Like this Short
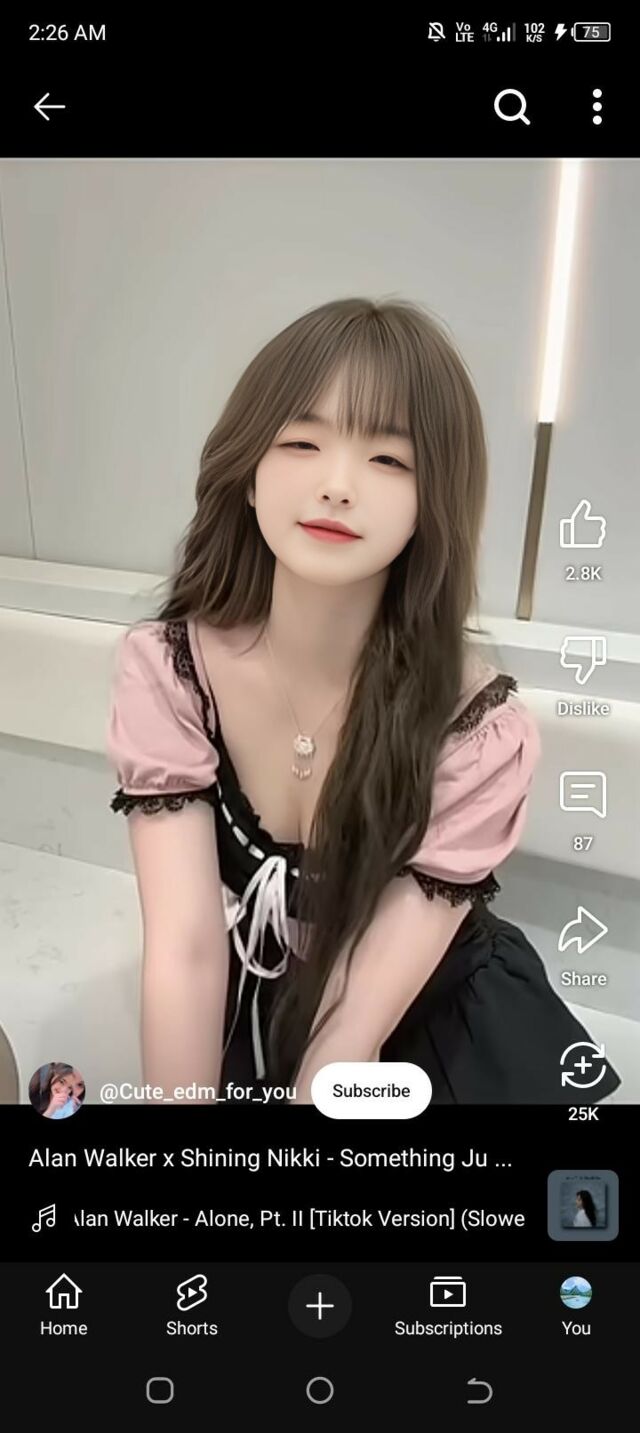This screenshot has height=1433, width=640. tap(583, 525)
